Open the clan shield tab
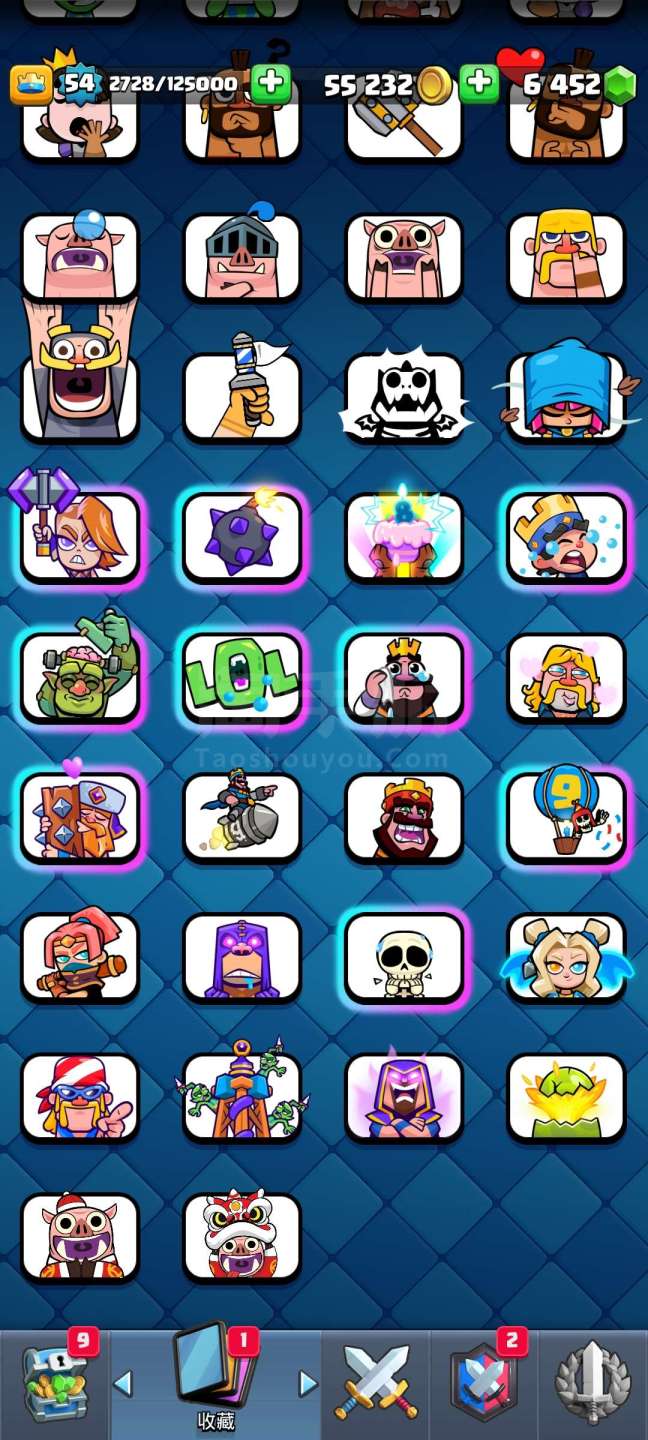This screenshot has height=1440, width=648. click(x=484, y=1385)
